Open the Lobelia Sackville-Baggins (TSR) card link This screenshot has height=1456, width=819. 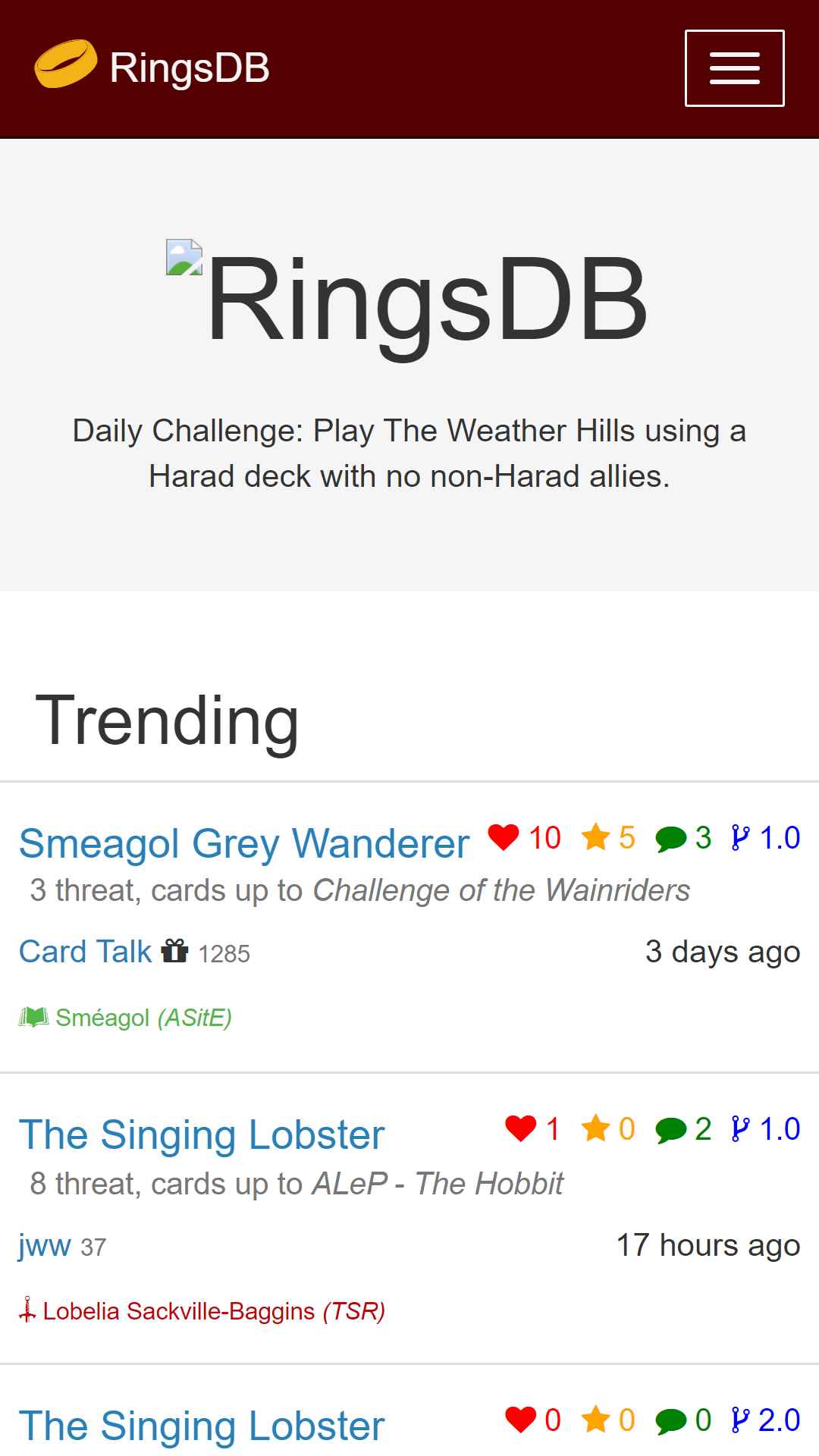pyautogui.click(x=202, y=1311)
